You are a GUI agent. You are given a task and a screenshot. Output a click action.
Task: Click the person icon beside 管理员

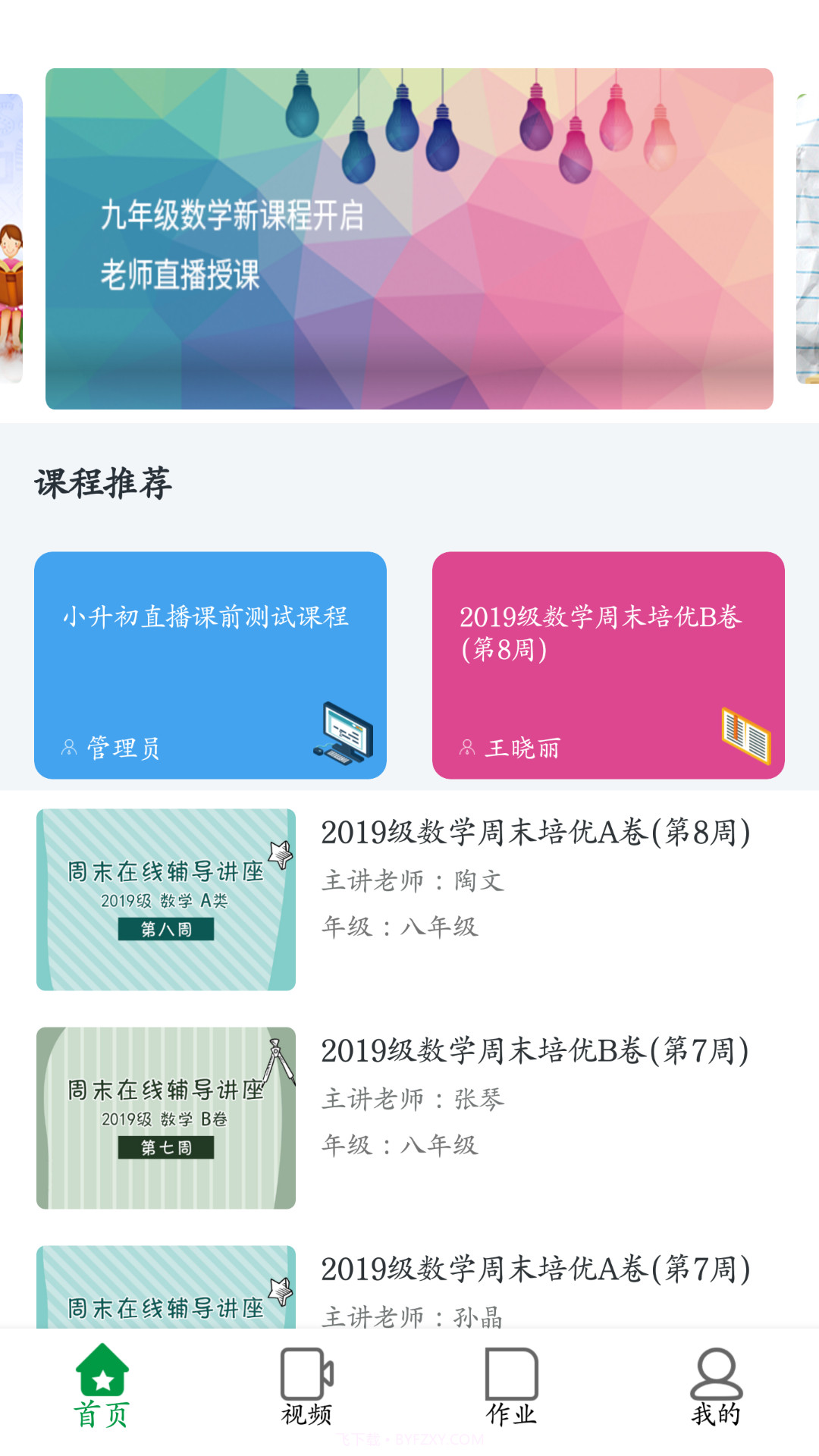tap(68, 747)
